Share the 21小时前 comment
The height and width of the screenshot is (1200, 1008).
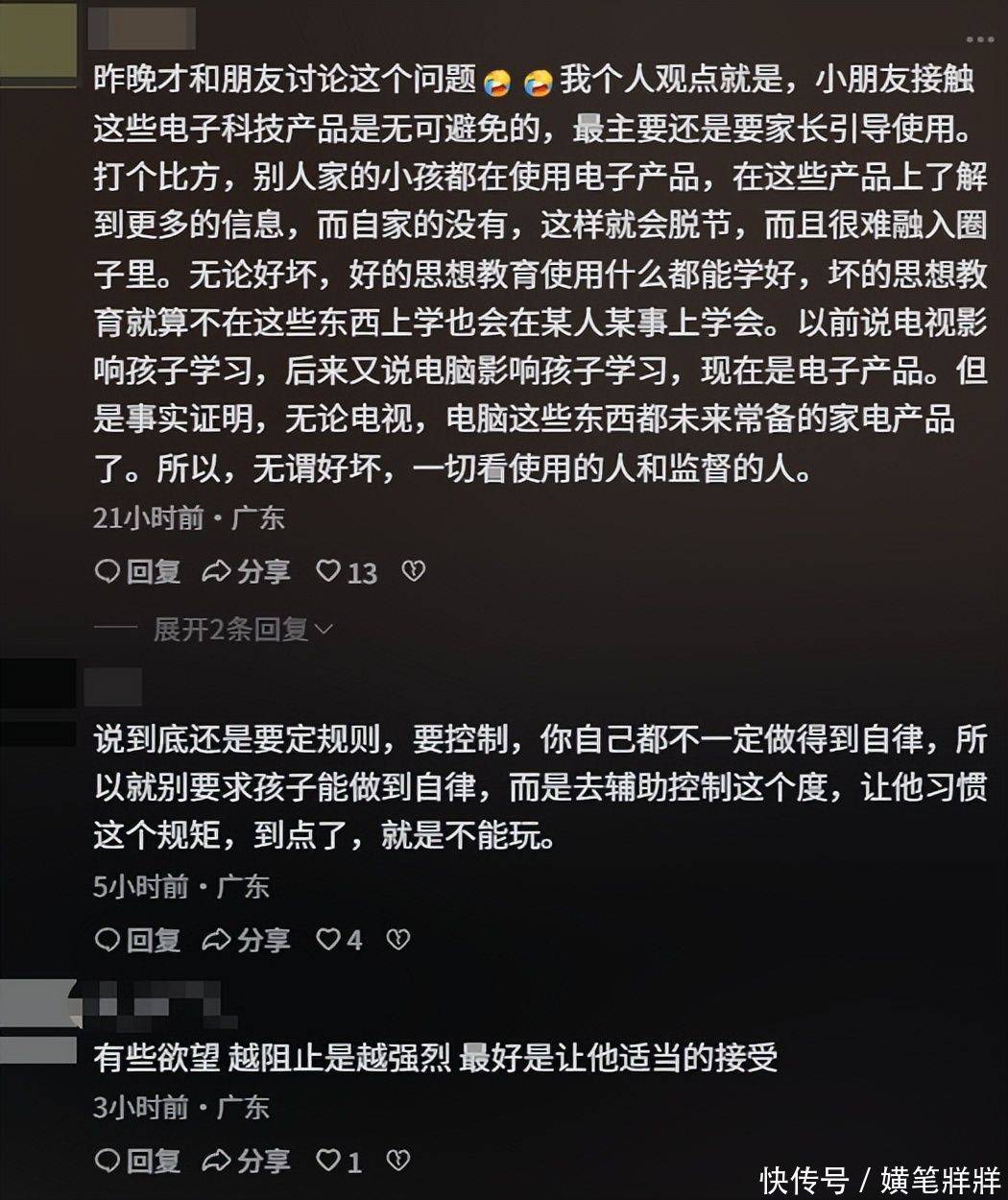coord(246,572)
